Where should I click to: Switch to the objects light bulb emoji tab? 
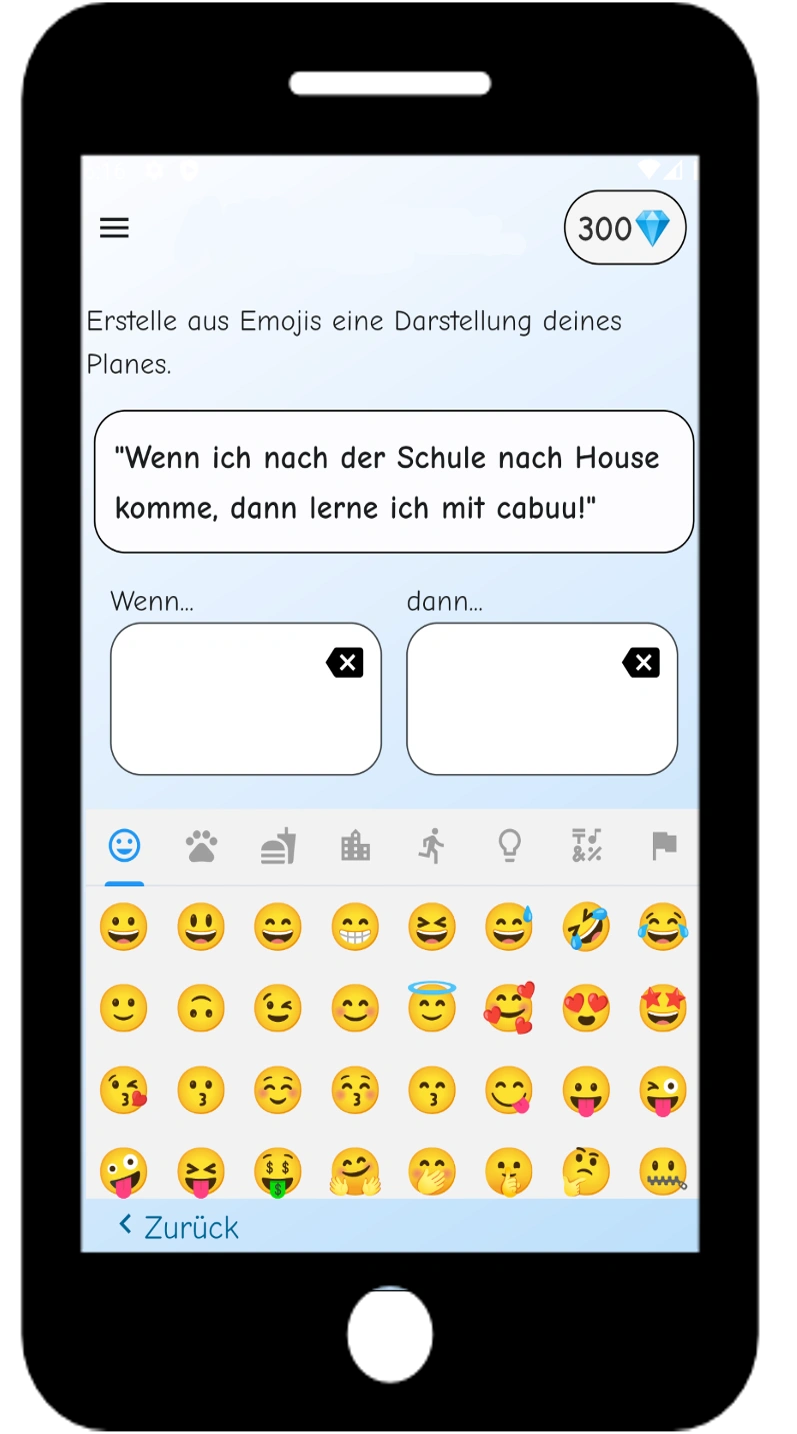point(509,847)
